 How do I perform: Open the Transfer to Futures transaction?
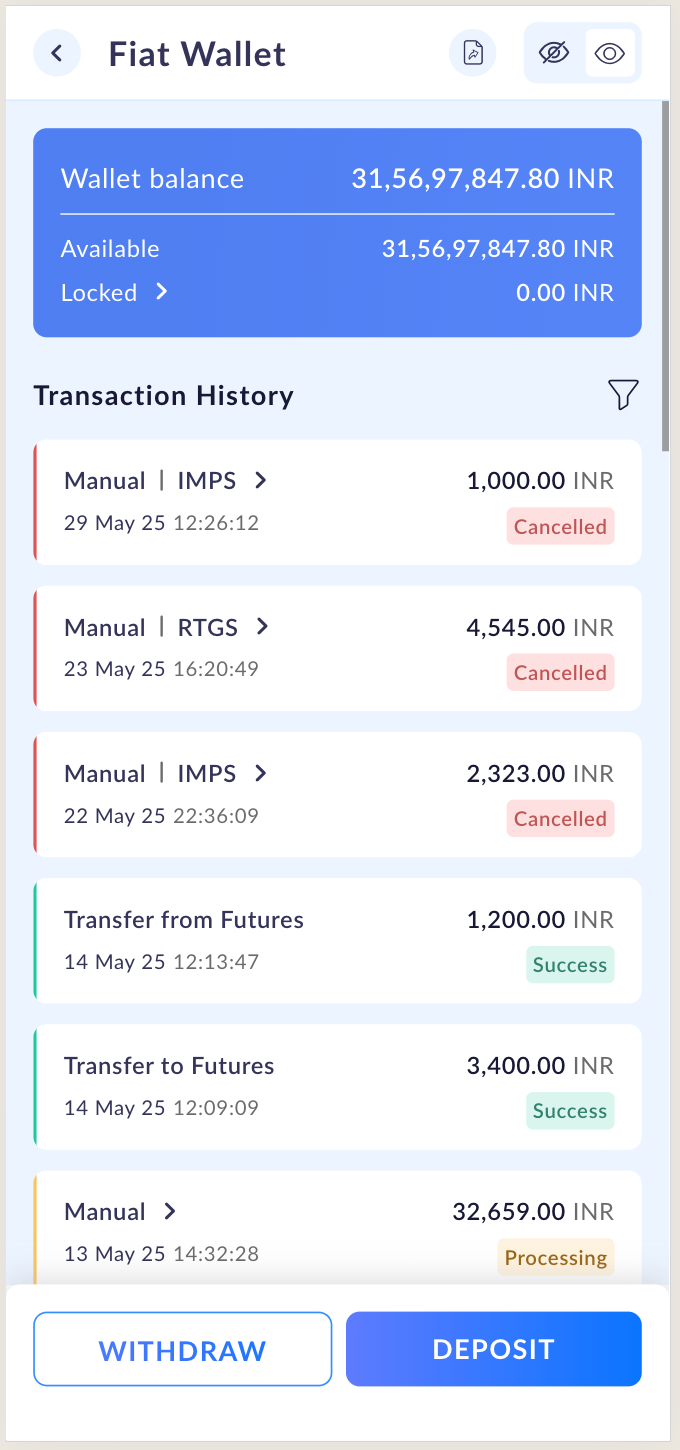click(337, 1086)
